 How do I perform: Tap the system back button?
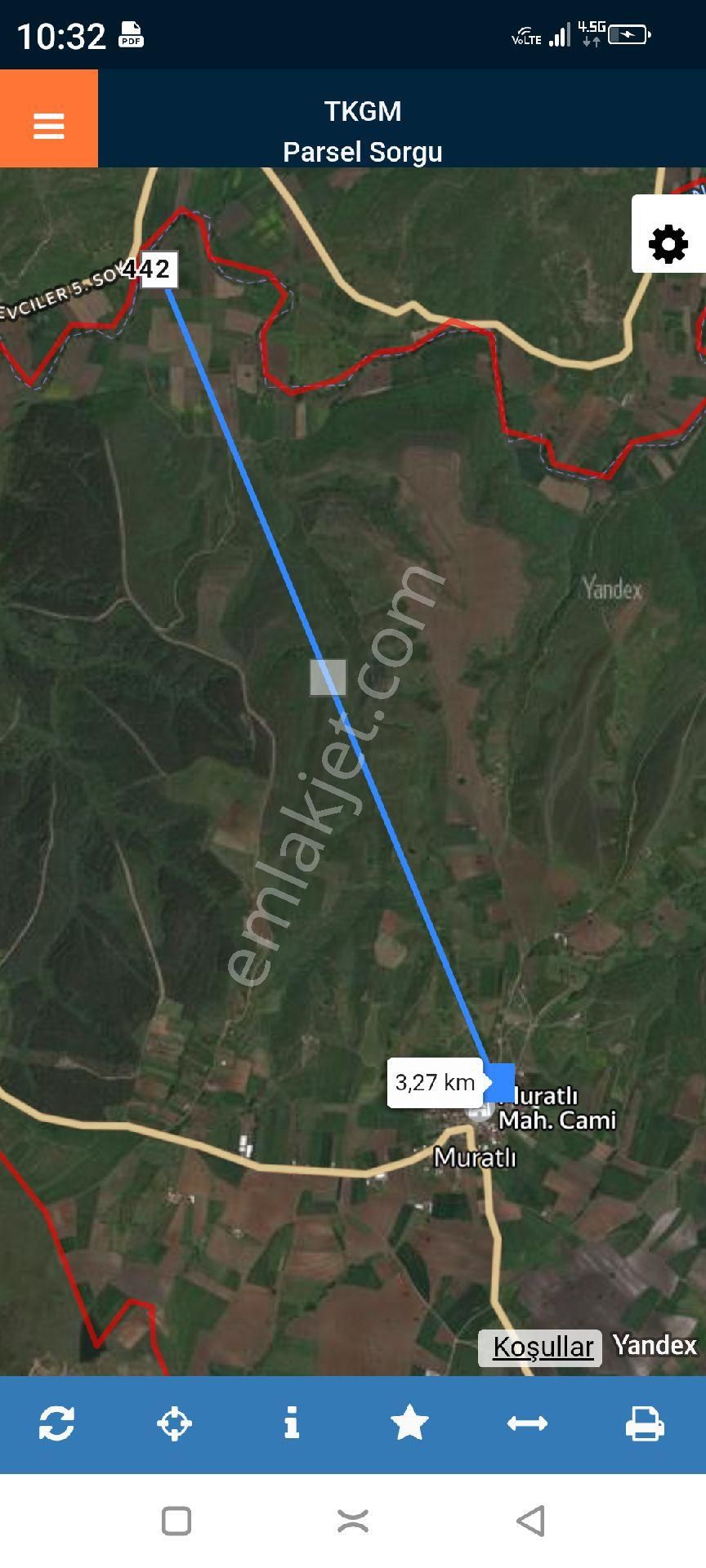(531, 1521)
